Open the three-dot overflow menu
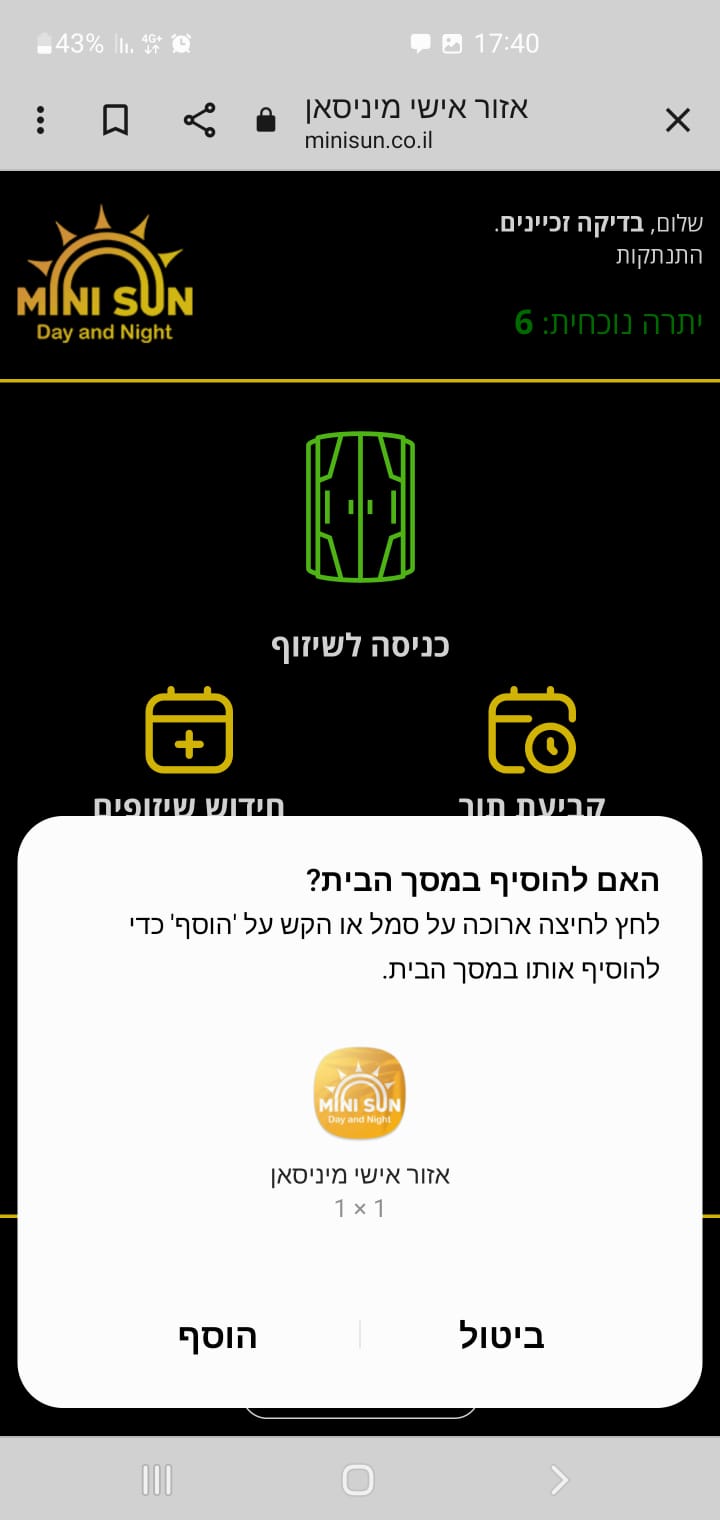The width and height of the screenshot is (720, 1520). (x=40, y=121)
